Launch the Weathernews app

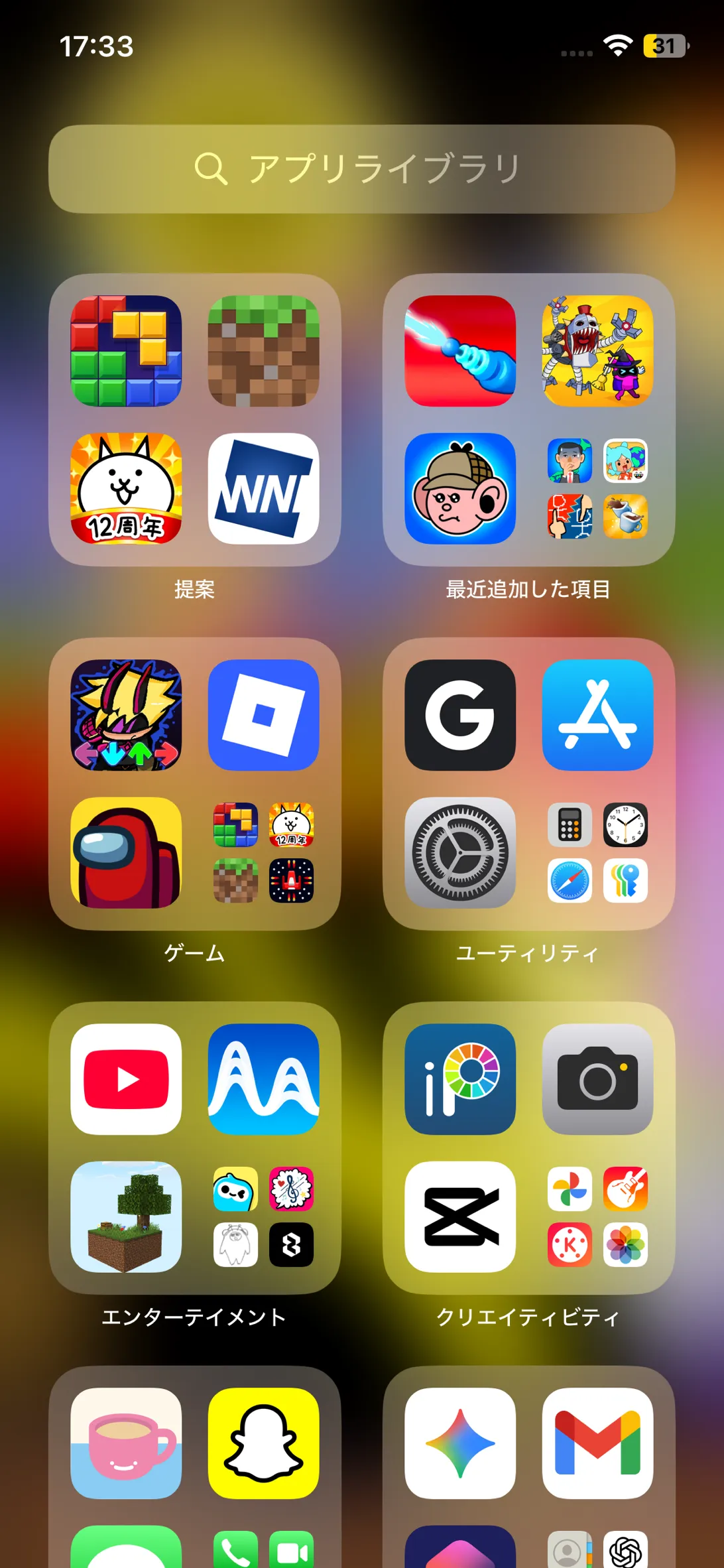(263, 488)
